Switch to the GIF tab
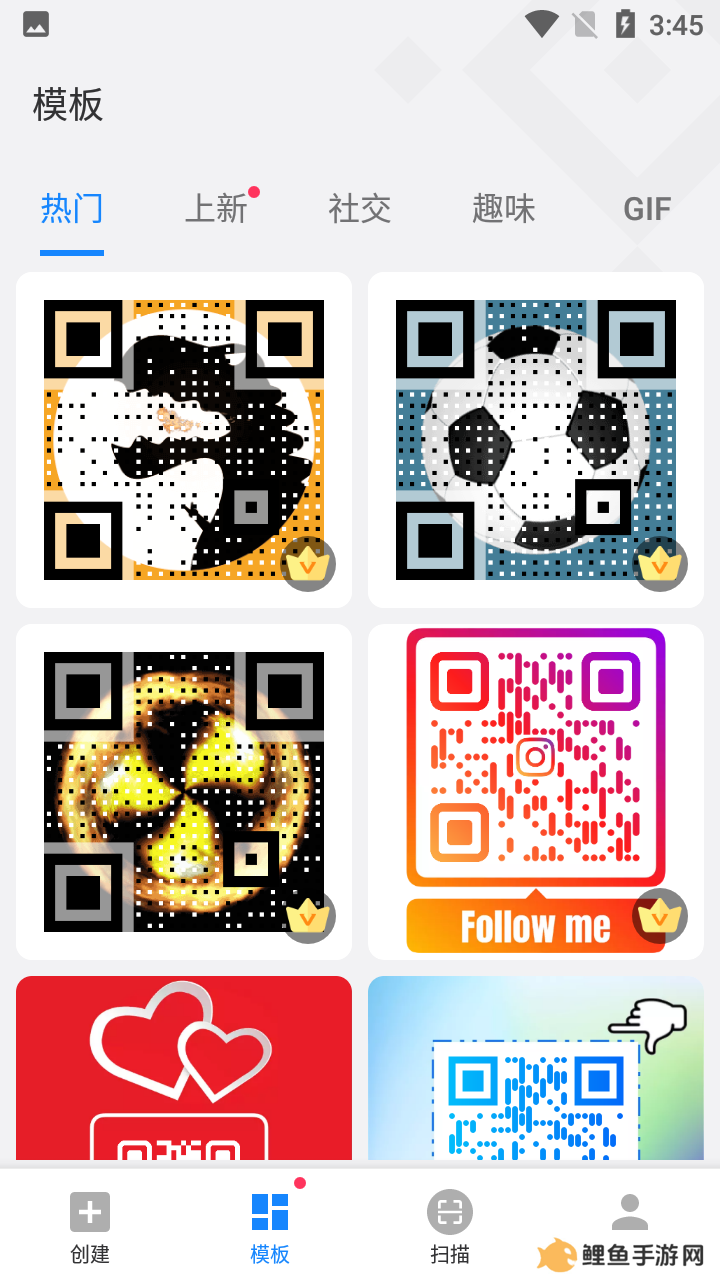720x1280 pixels. pyautogui.click(x=646, y=210)
